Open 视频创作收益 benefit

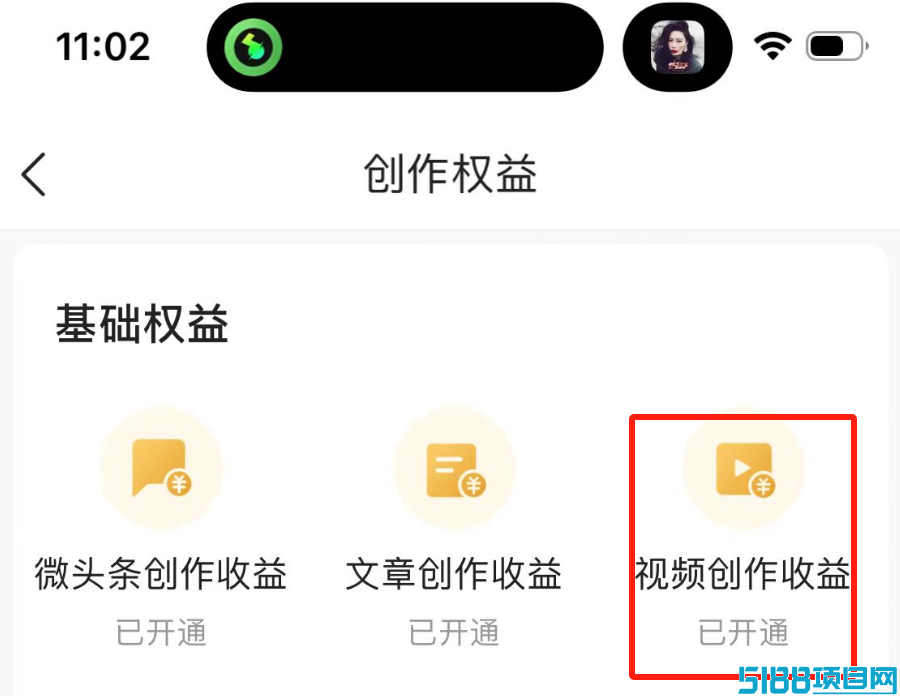coord(743,470)
